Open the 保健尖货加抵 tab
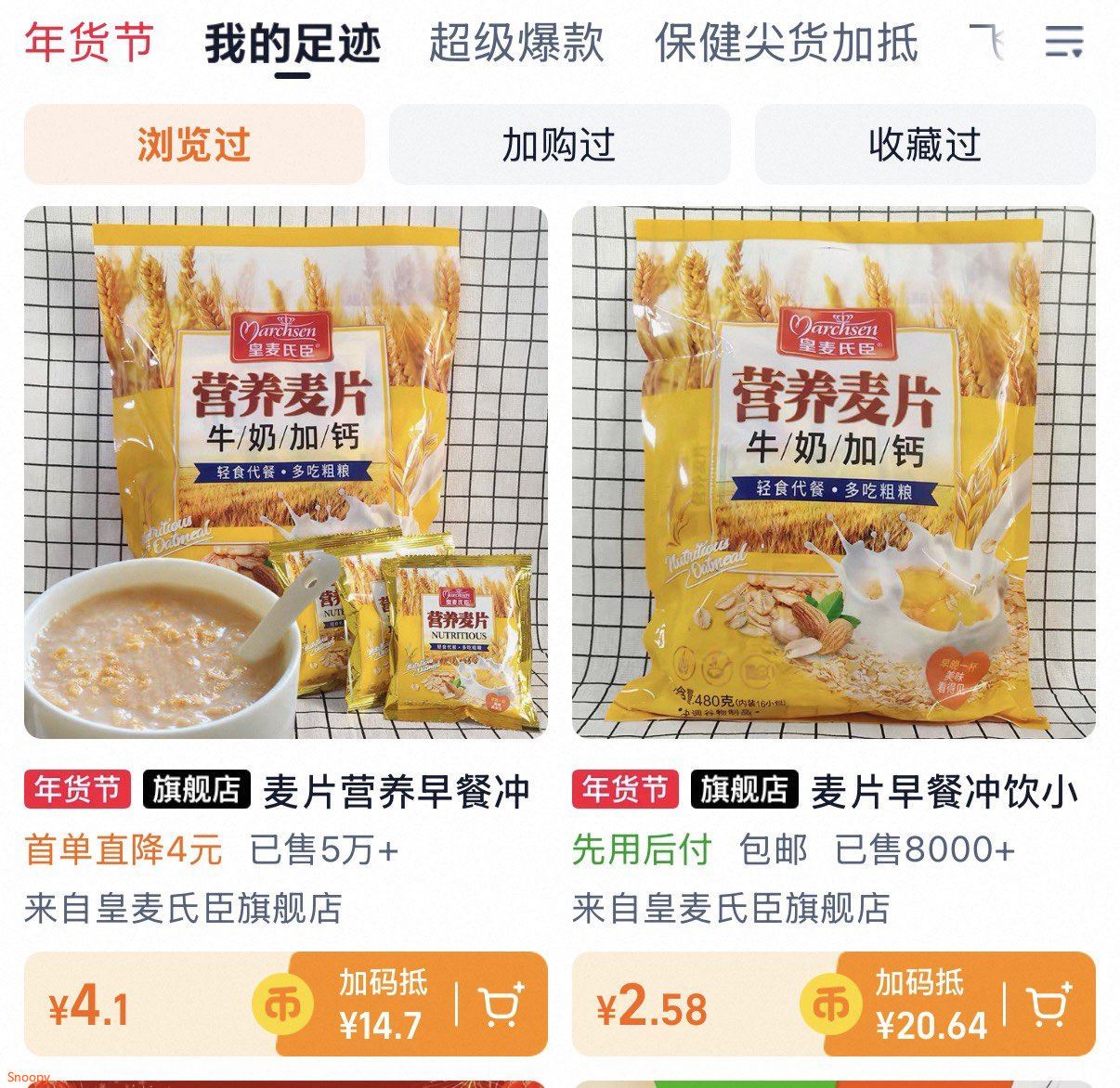The image size is (1120, 1088). (x=786, y=43)
